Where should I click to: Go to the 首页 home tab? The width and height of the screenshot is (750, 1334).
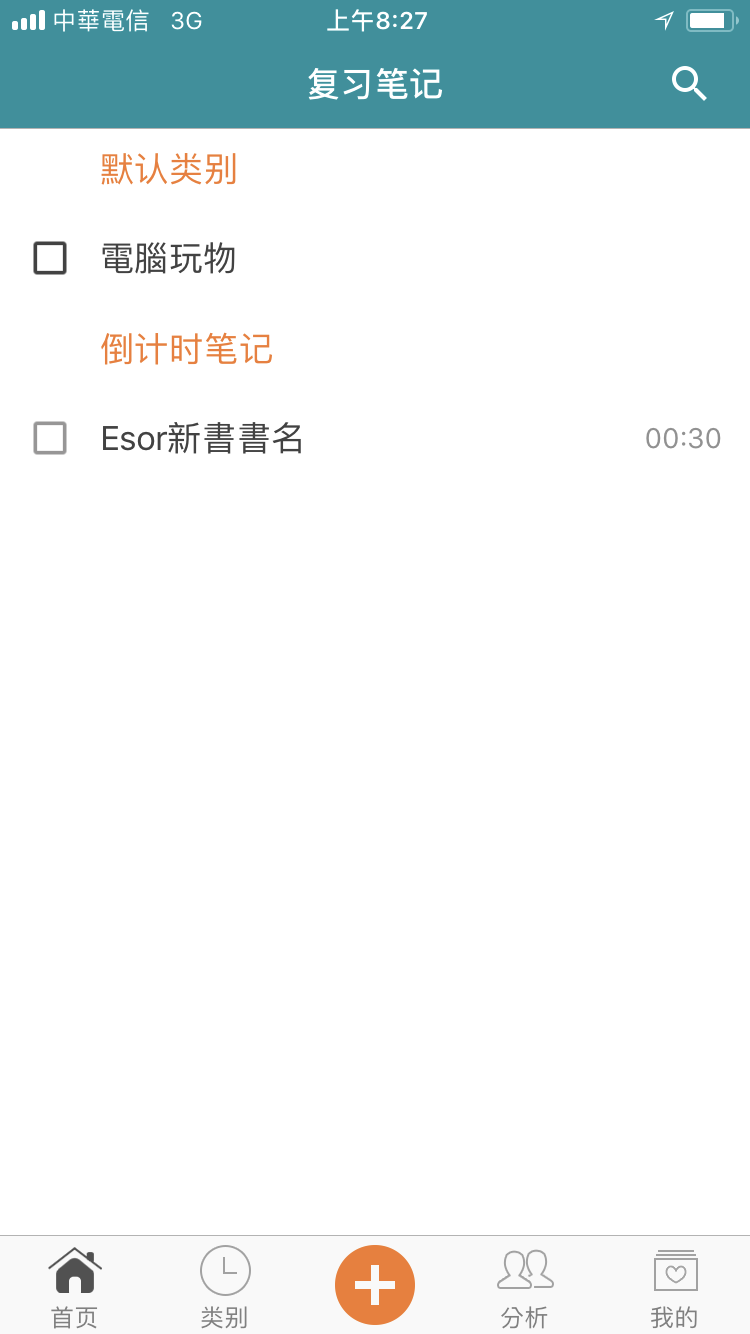point(75,1288)
